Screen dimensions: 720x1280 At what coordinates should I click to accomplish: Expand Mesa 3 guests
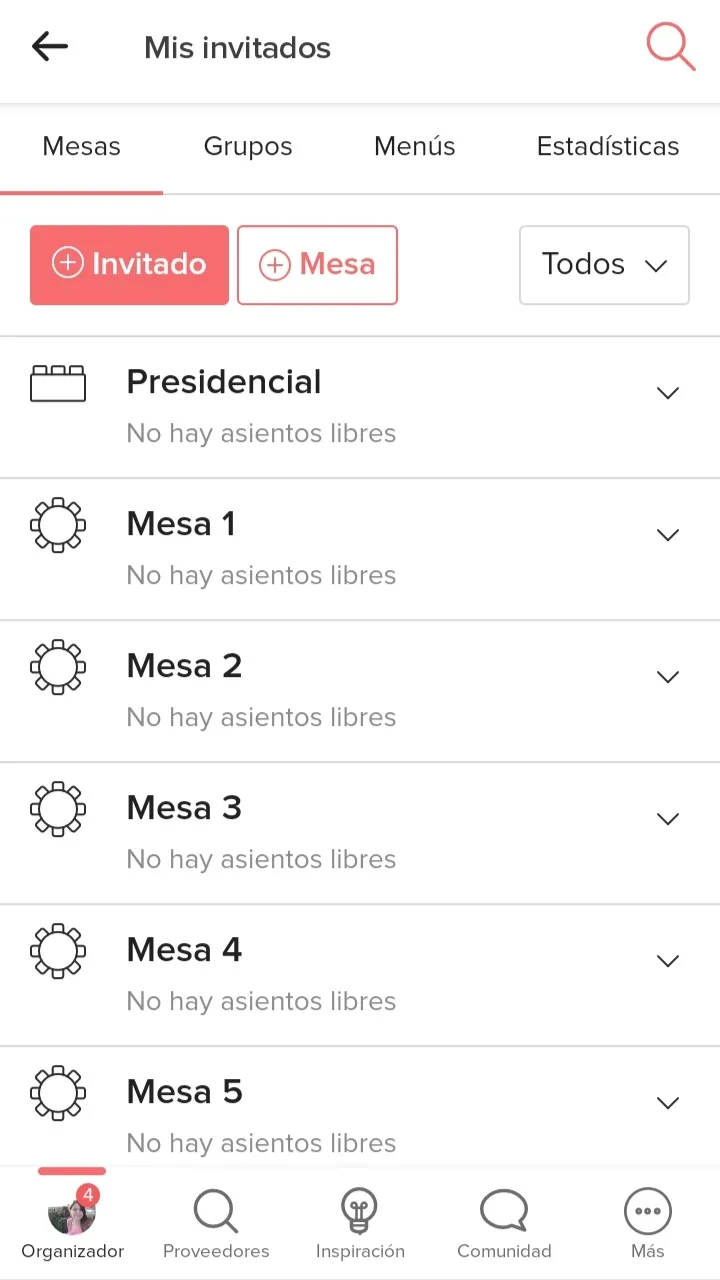(668, 819)
